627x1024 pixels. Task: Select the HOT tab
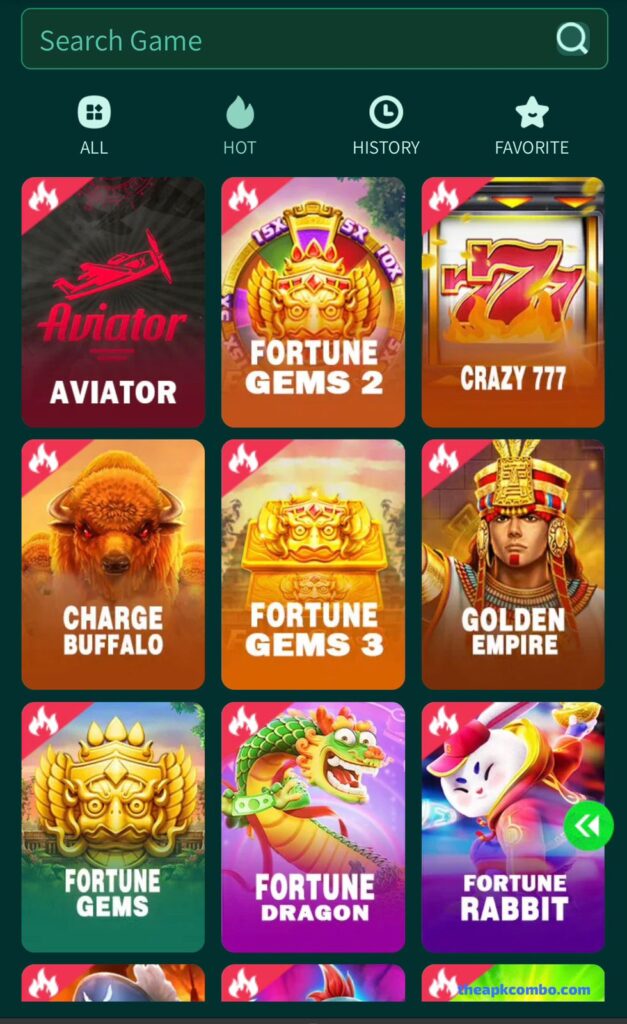click(x=240, y=126)
